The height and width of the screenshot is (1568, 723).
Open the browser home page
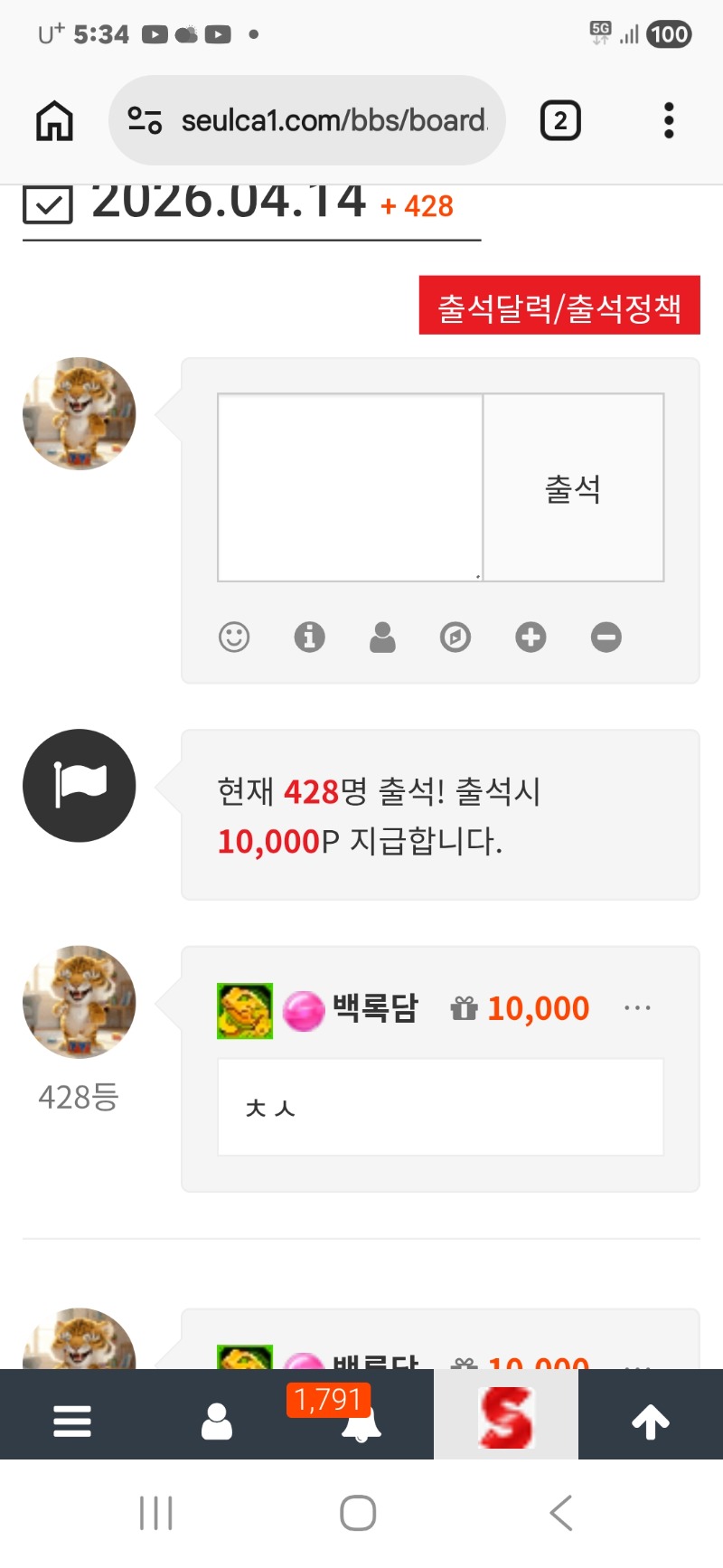tap(54, 120)
